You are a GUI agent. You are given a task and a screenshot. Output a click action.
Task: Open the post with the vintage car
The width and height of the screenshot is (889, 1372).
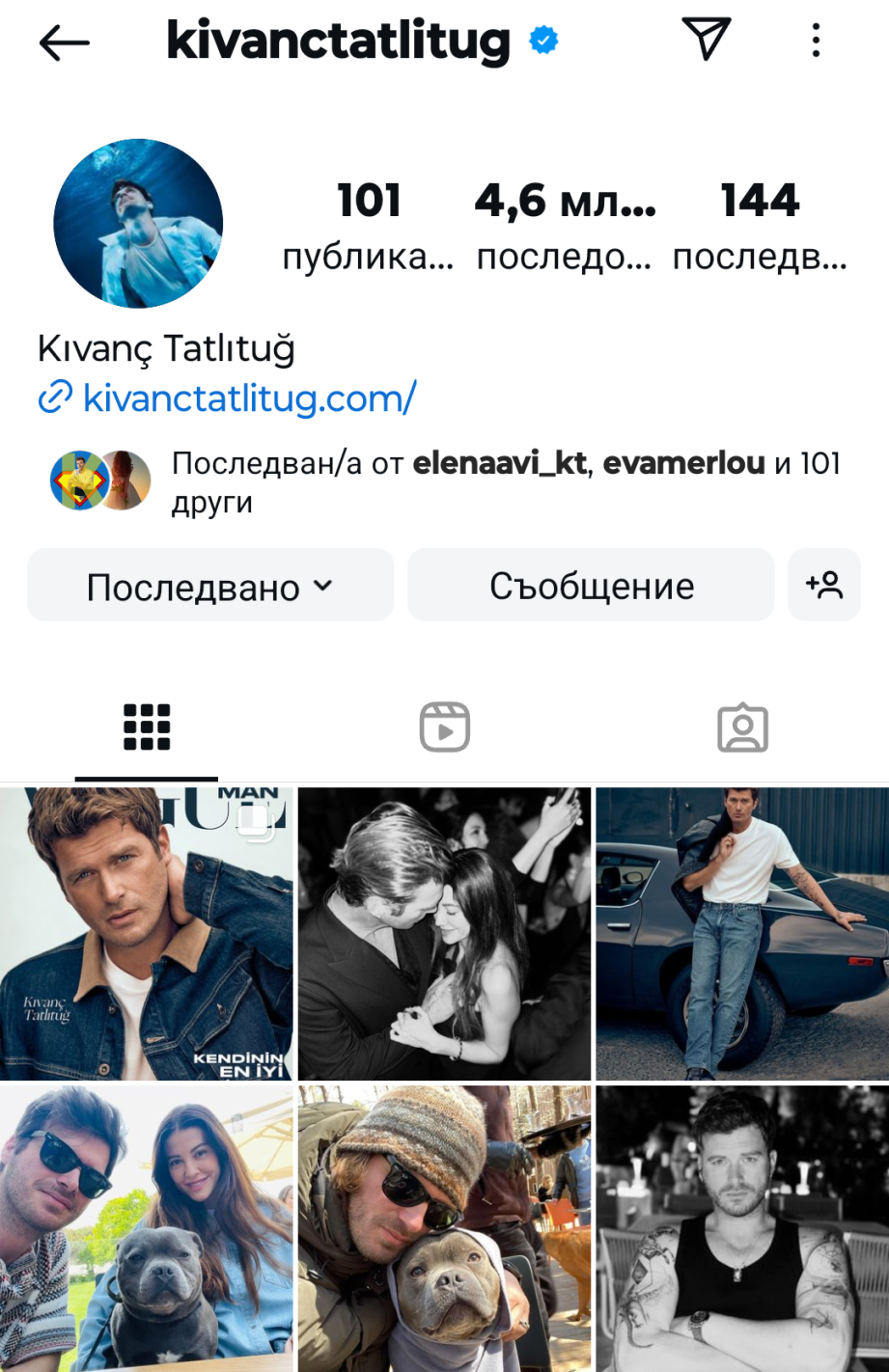(x=741, y=933)
